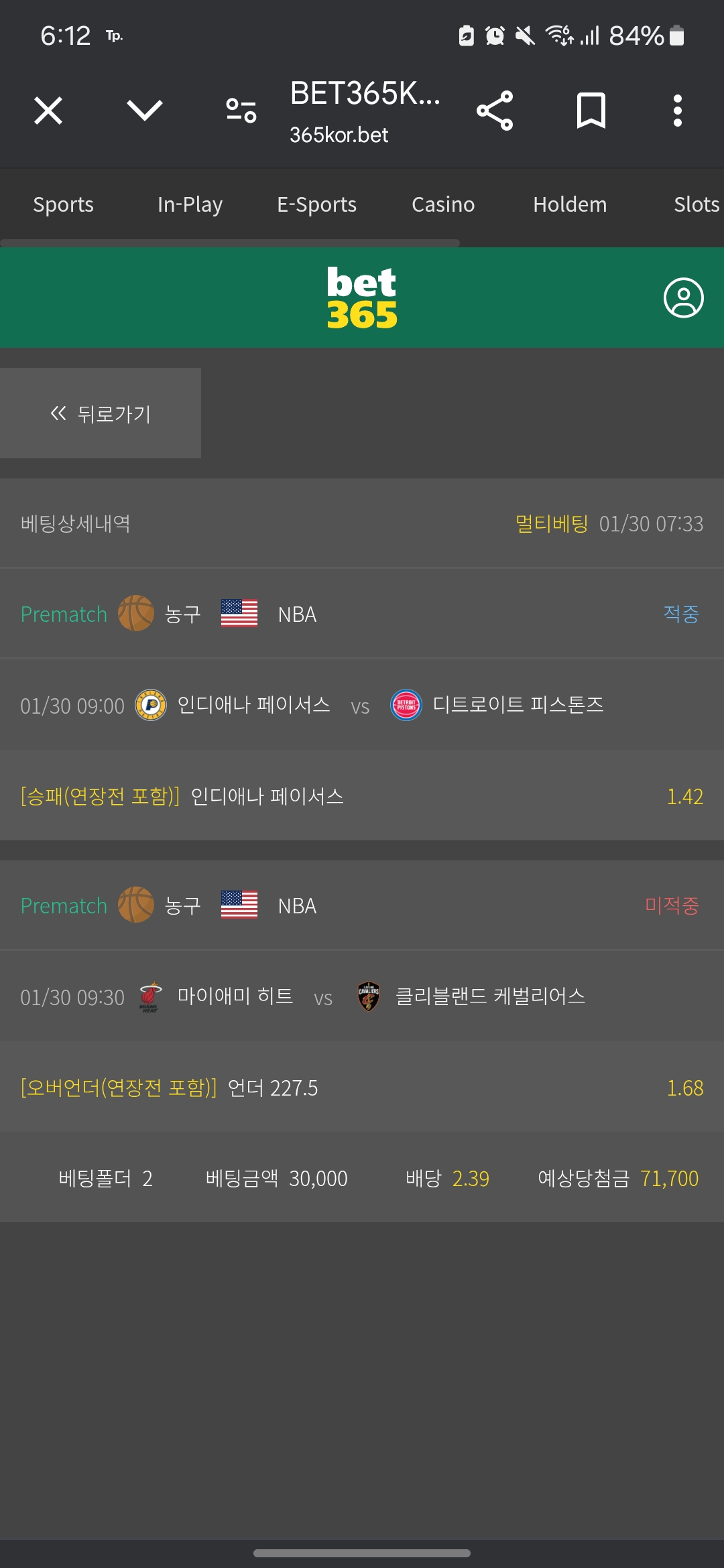Viewport: 724px width, 1568px height.
Task: Open the browser overflow menu
Action: point(677,111)
